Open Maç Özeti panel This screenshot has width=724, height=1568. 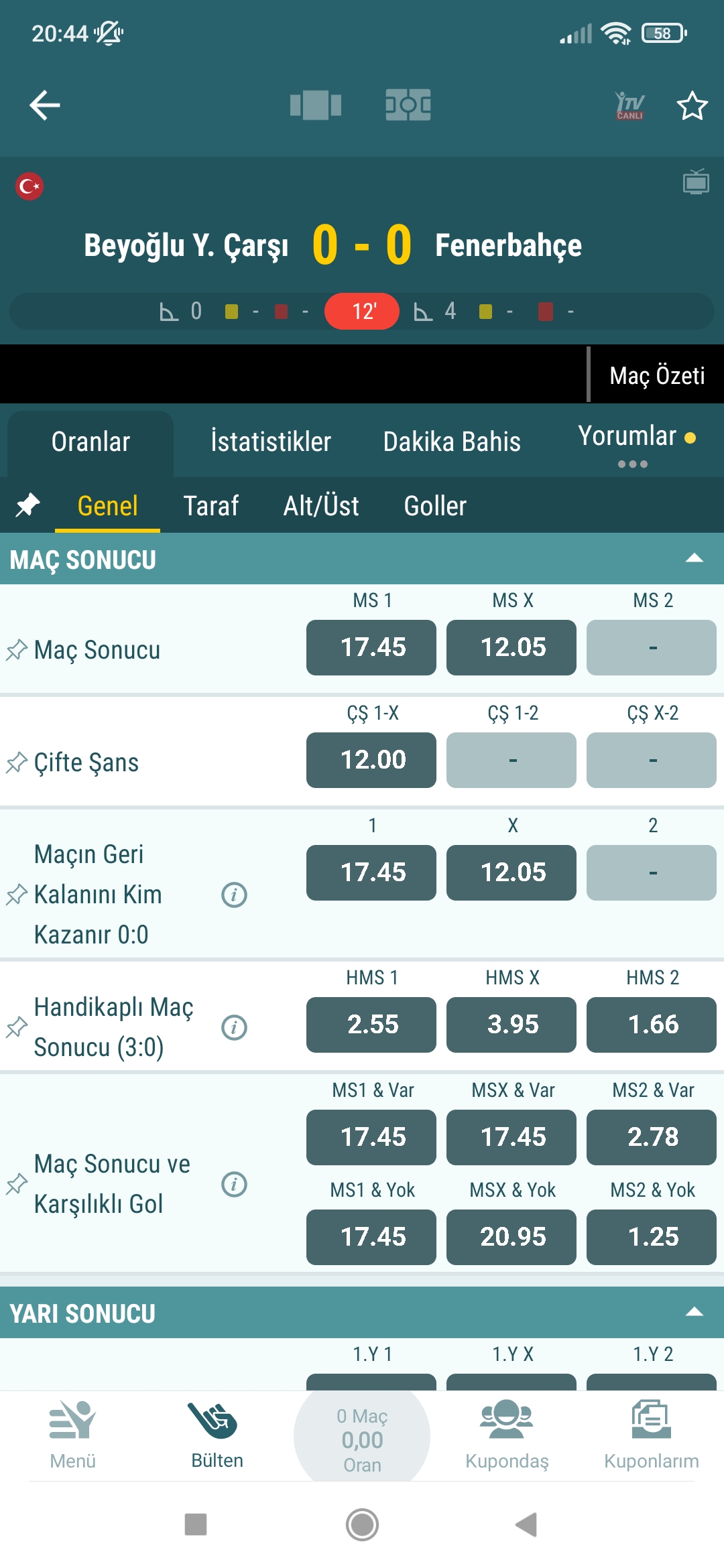(x=656, y=375)
